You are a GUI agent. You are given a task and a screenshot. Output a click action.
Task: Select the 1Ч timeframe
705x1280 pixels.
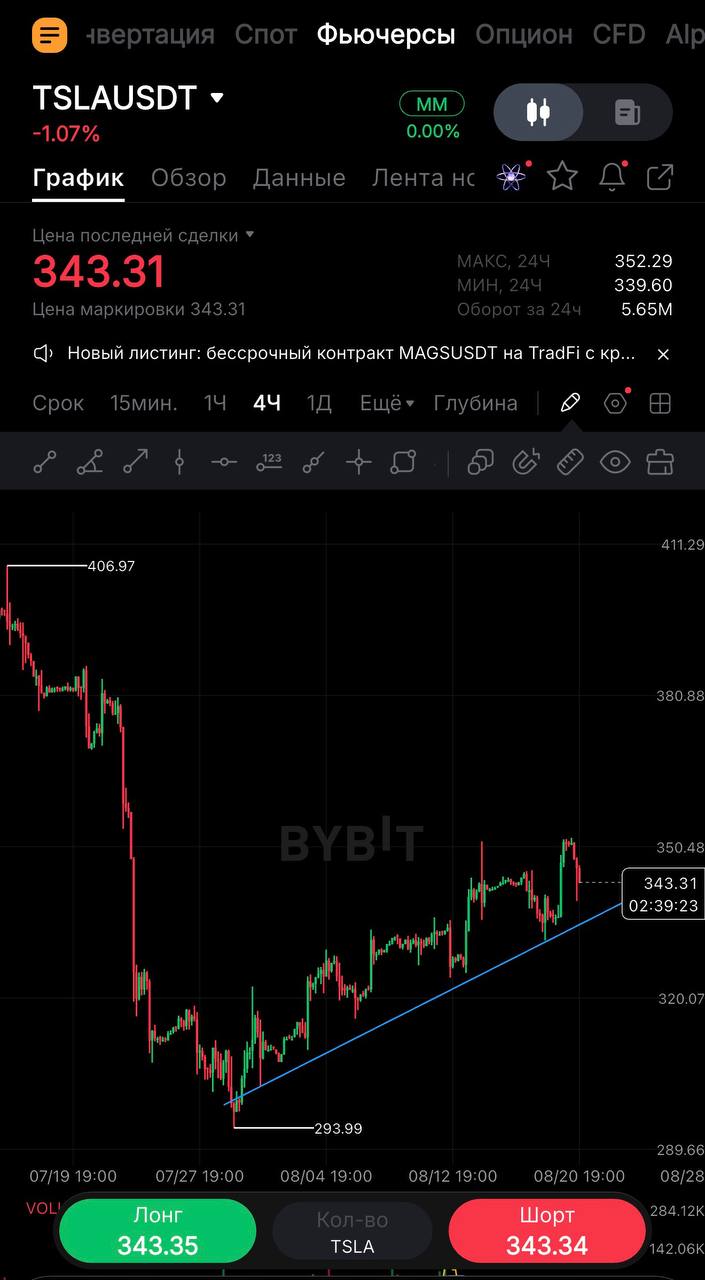pos(215,403)
